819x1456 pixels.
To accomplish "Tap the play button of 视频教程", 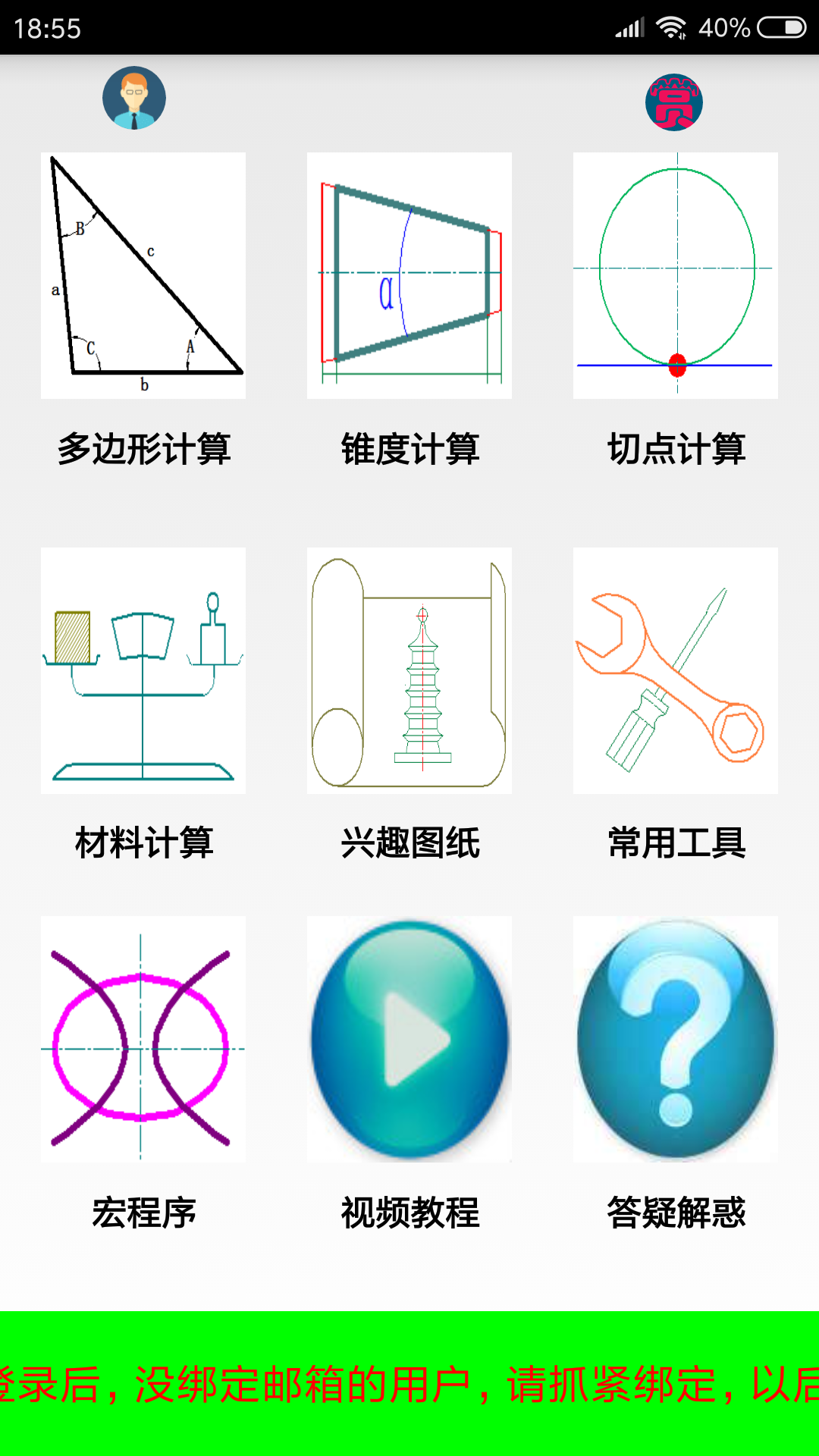I will [x=415, y=1037].
